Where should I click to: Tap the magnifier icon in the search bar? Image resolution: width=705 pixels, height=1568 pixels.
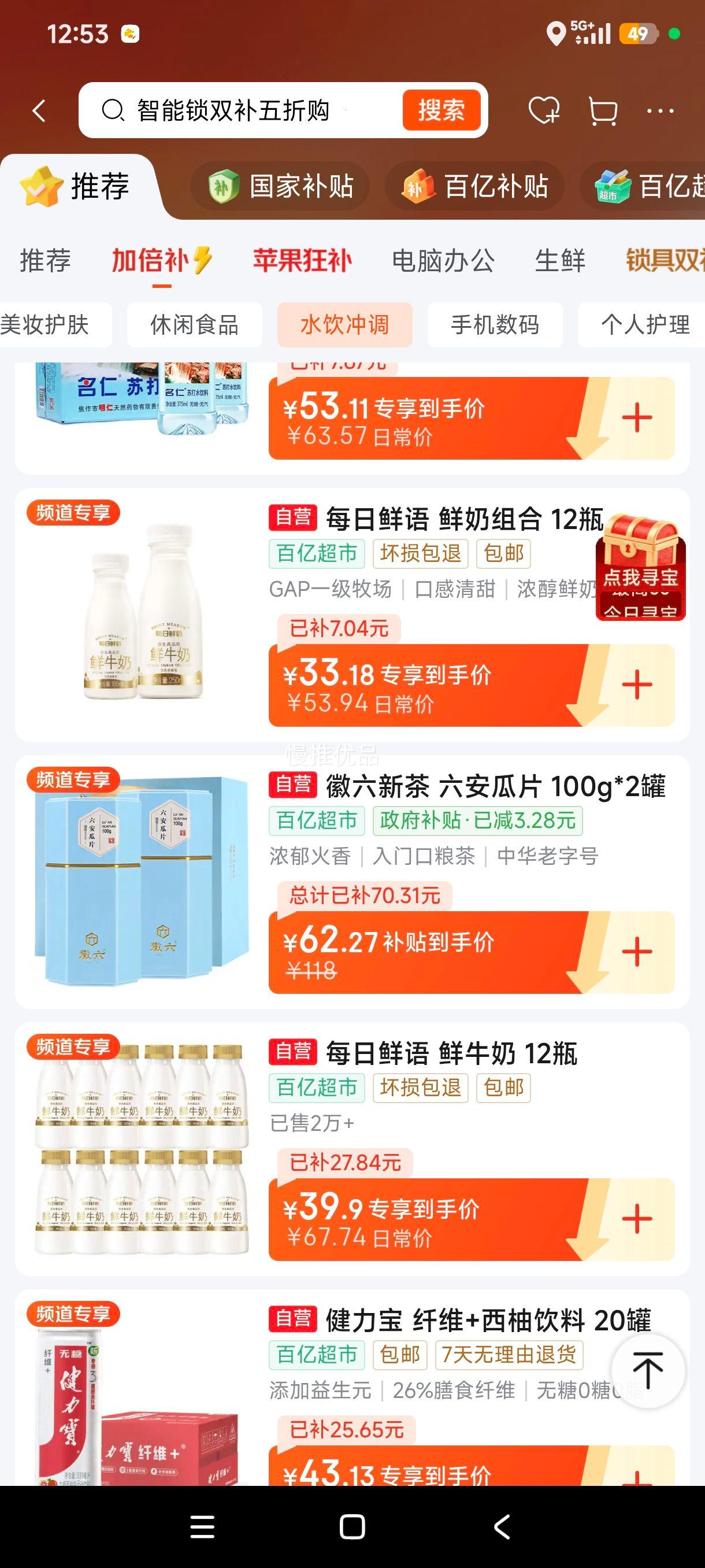point(112,111)
